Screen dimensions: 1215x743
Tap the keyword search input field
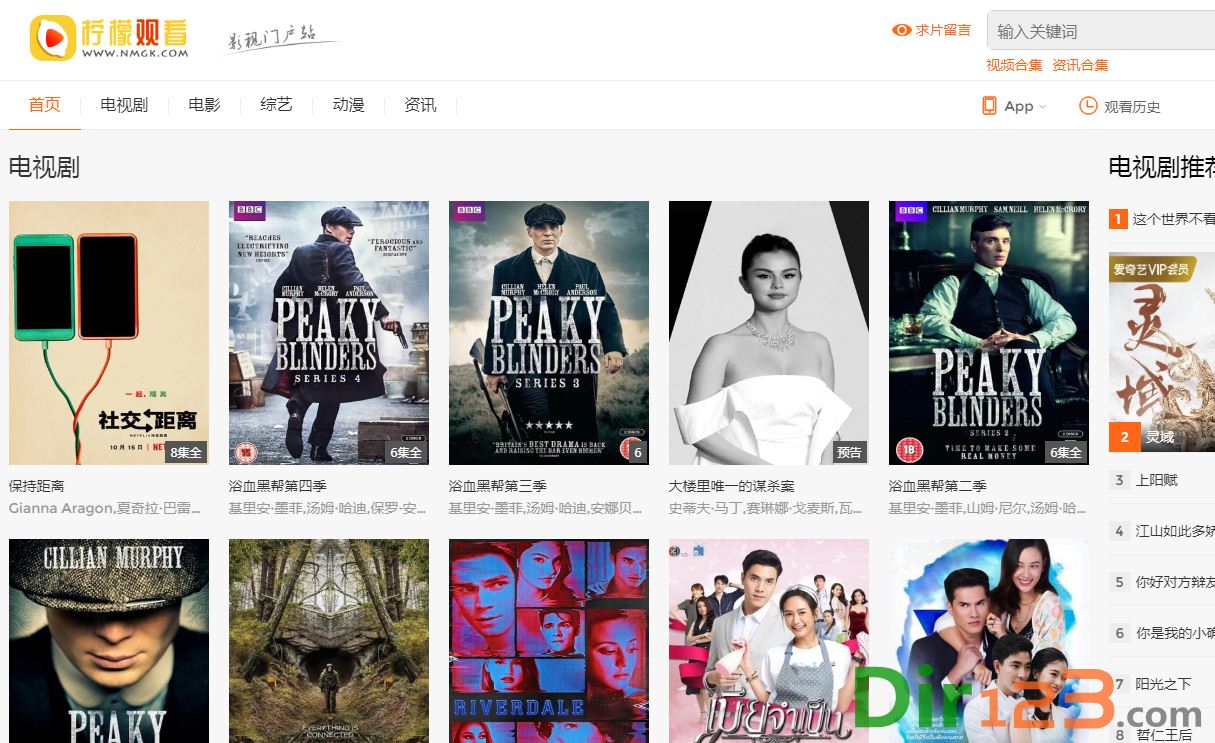tap(1100, 31)
